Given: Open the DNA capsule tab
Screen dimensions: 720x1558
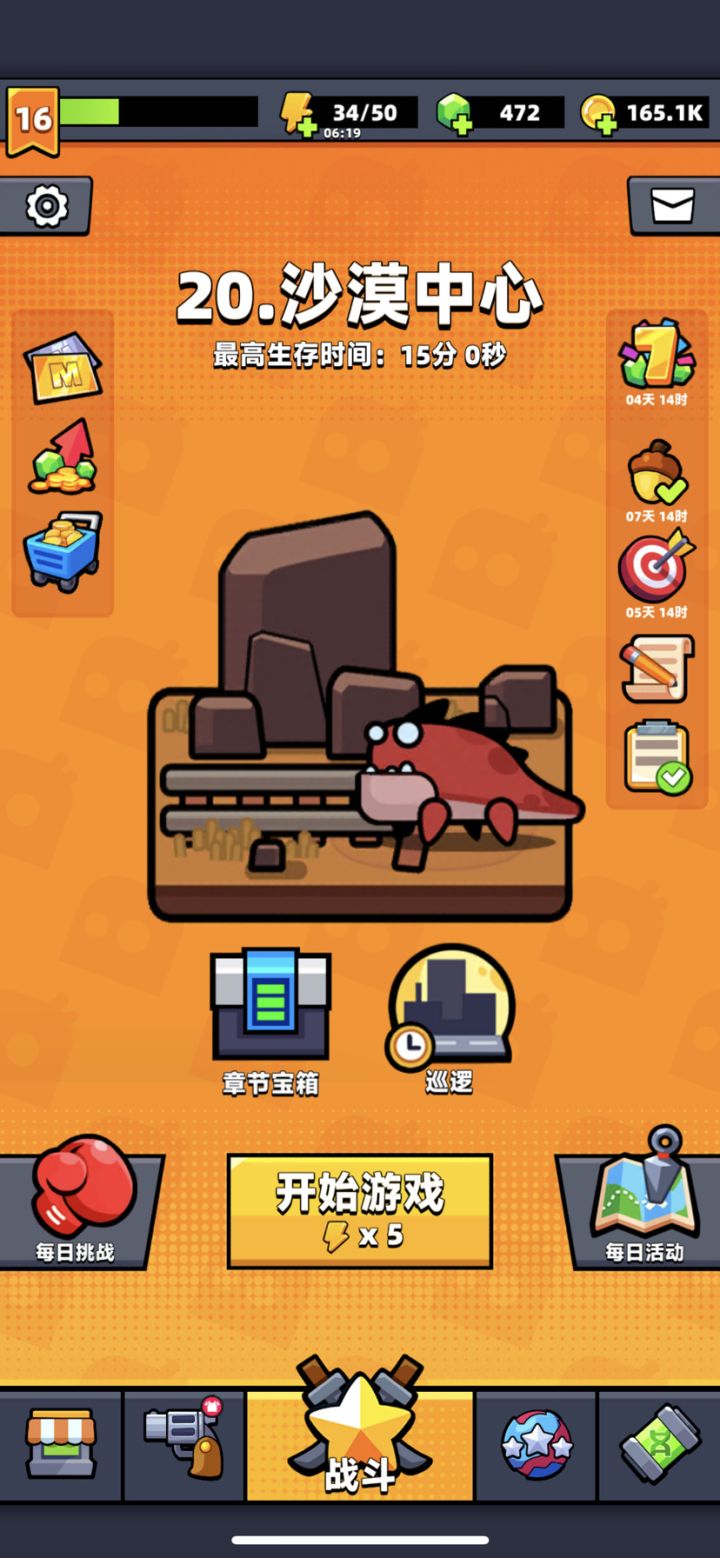Looking at the screenshot, I should point(659,1445).
